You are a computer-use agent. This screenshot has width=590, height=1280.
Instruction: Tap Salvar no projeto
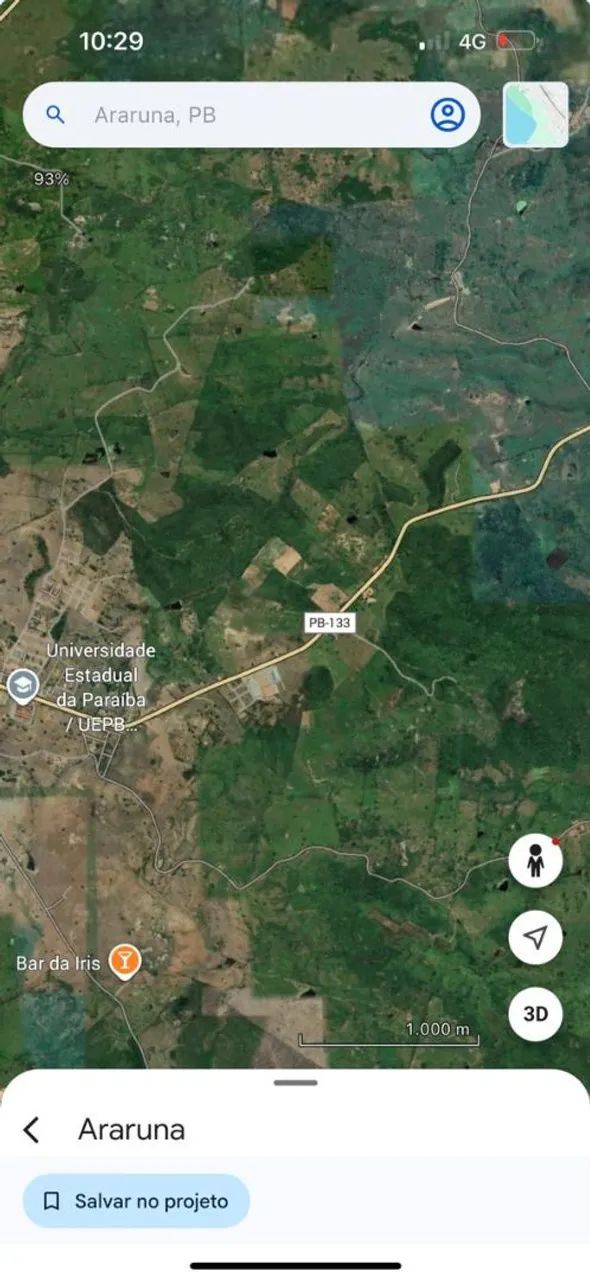(x=136, y=1201)
